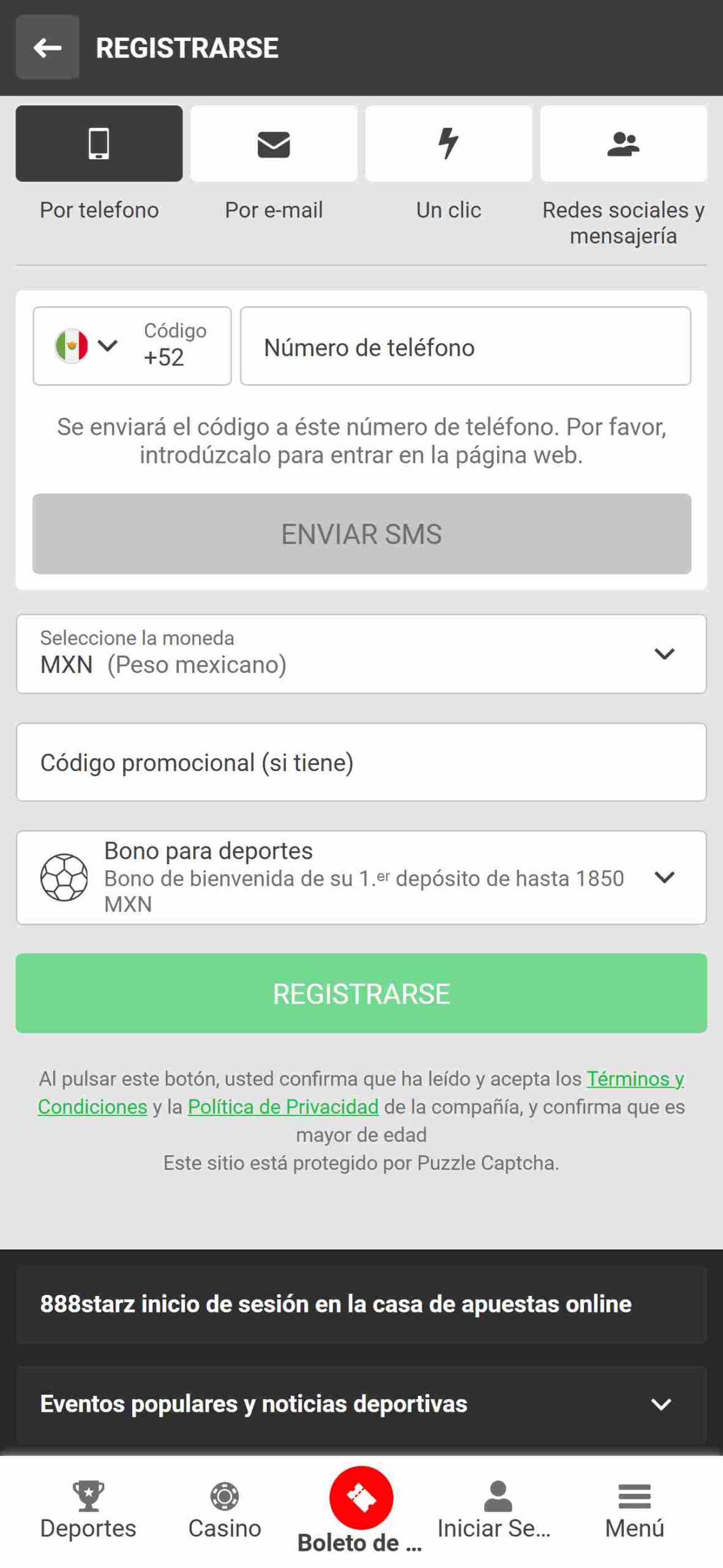Open the Política de Privacidad link
The height and width of the screenshot is (1568, 723).
coord(283,1107)
